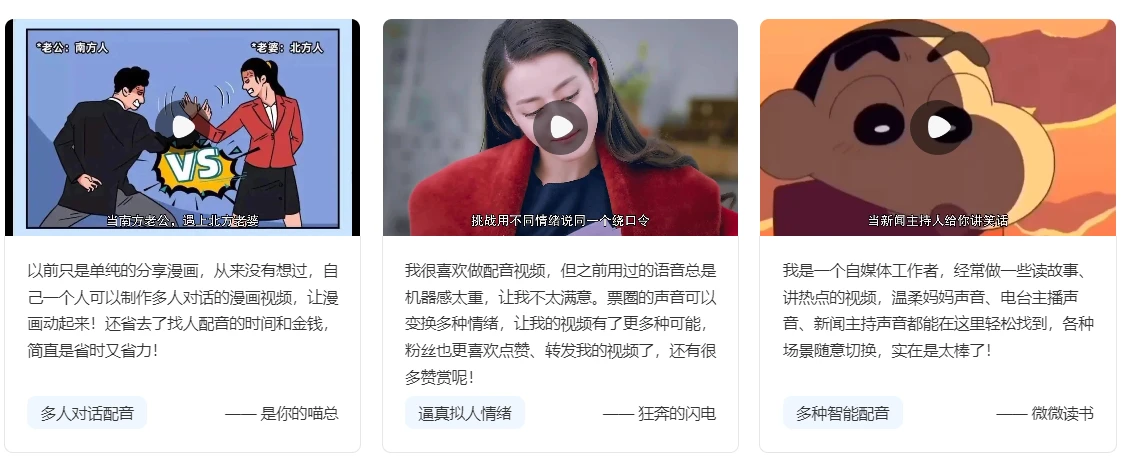Screen dimensions: 1124x467
Task: Play the tongue twister emotion video
Action: 560,127
